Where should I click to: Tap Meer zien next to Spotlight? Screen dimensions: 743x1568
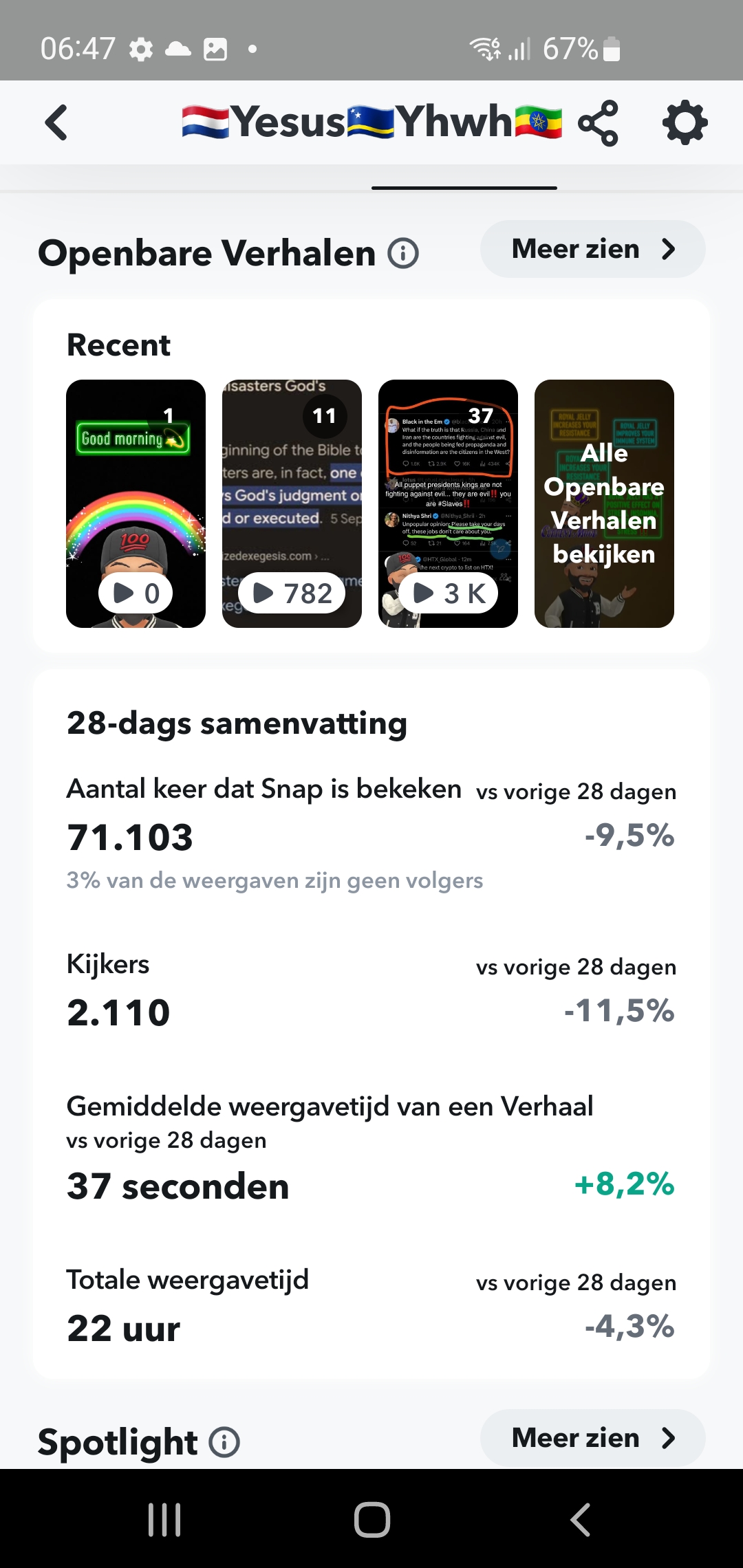coord(592,1438)
